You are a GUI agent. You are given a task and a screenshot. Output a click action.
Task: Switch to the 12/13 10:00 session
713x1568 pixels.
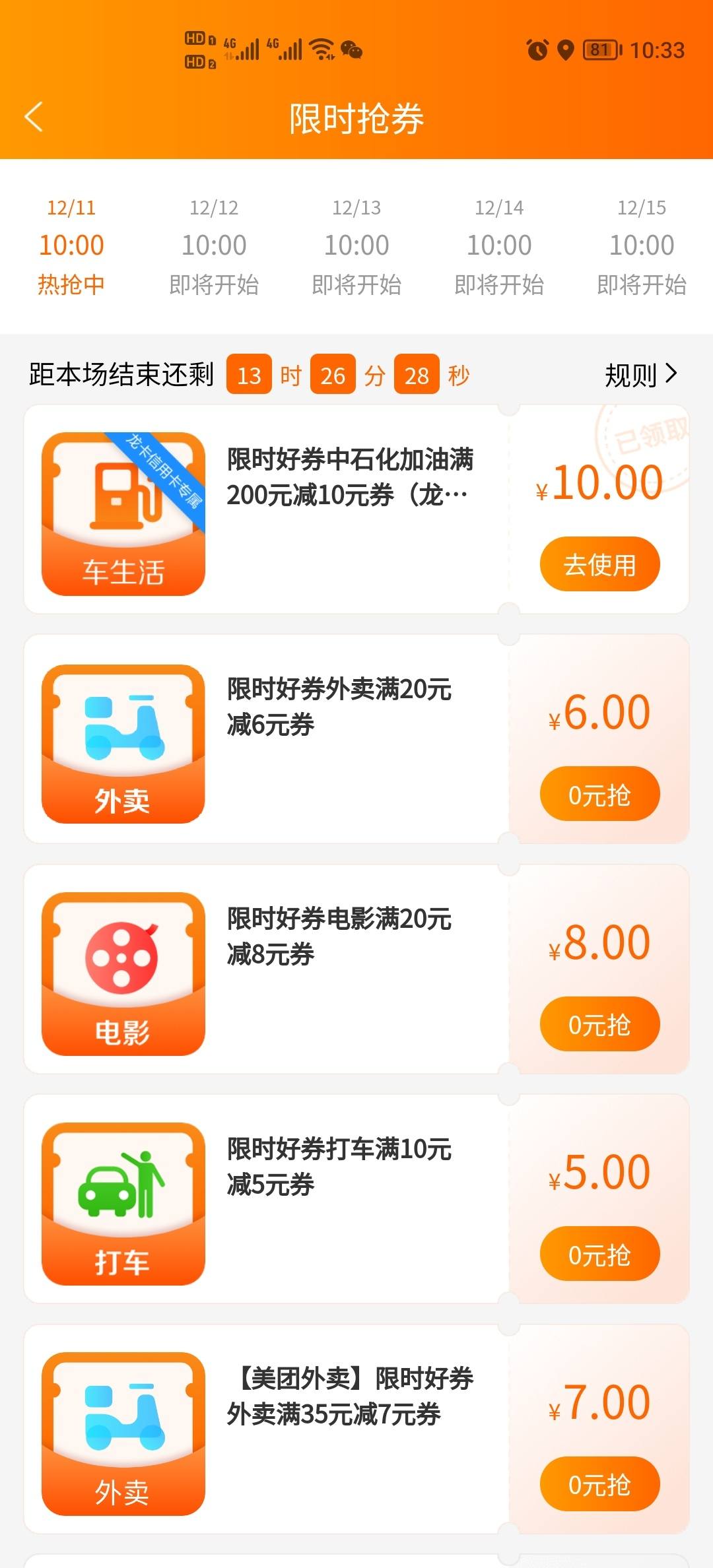356,247
